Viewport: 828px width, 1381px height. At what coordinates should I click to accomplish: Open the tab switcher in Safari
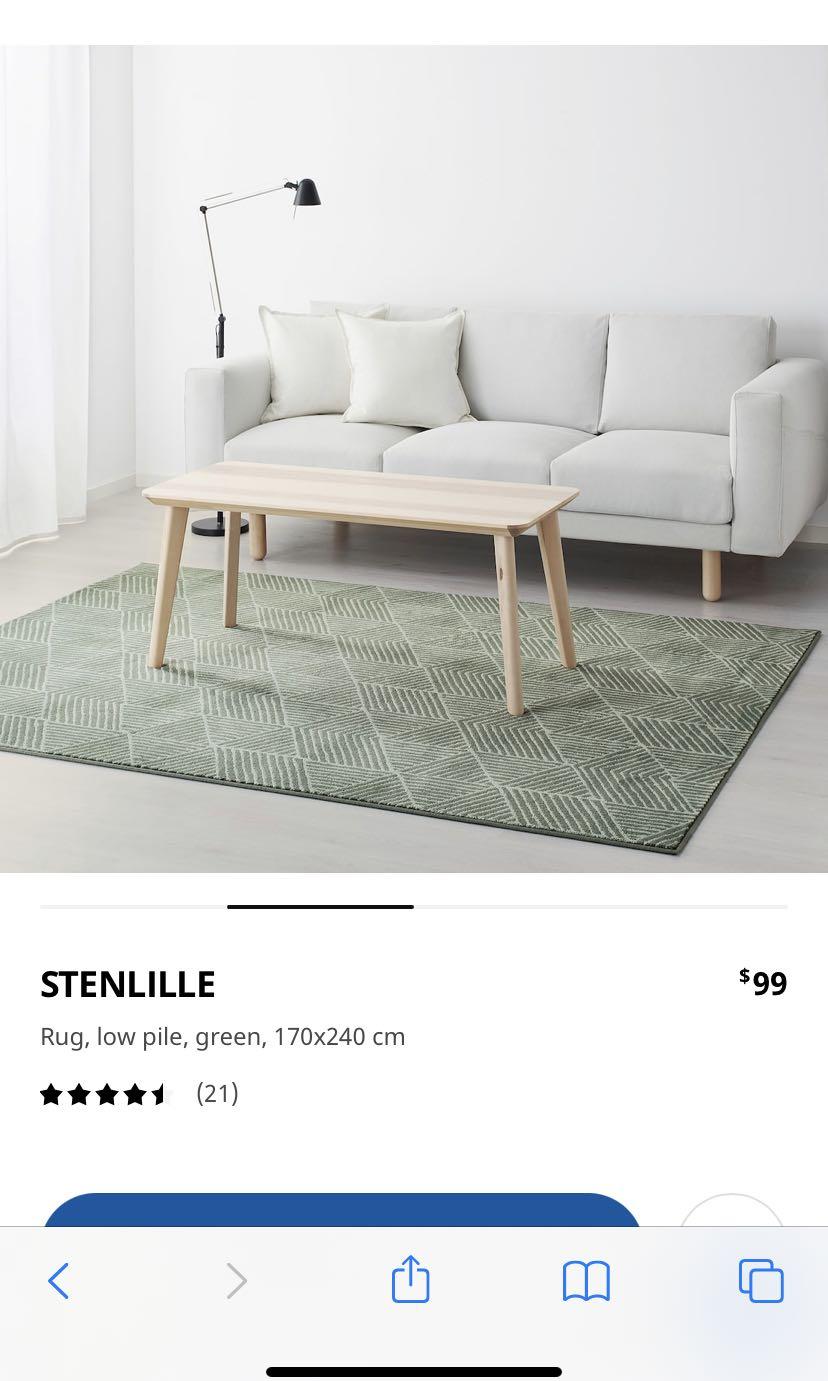pos(760,1279)
